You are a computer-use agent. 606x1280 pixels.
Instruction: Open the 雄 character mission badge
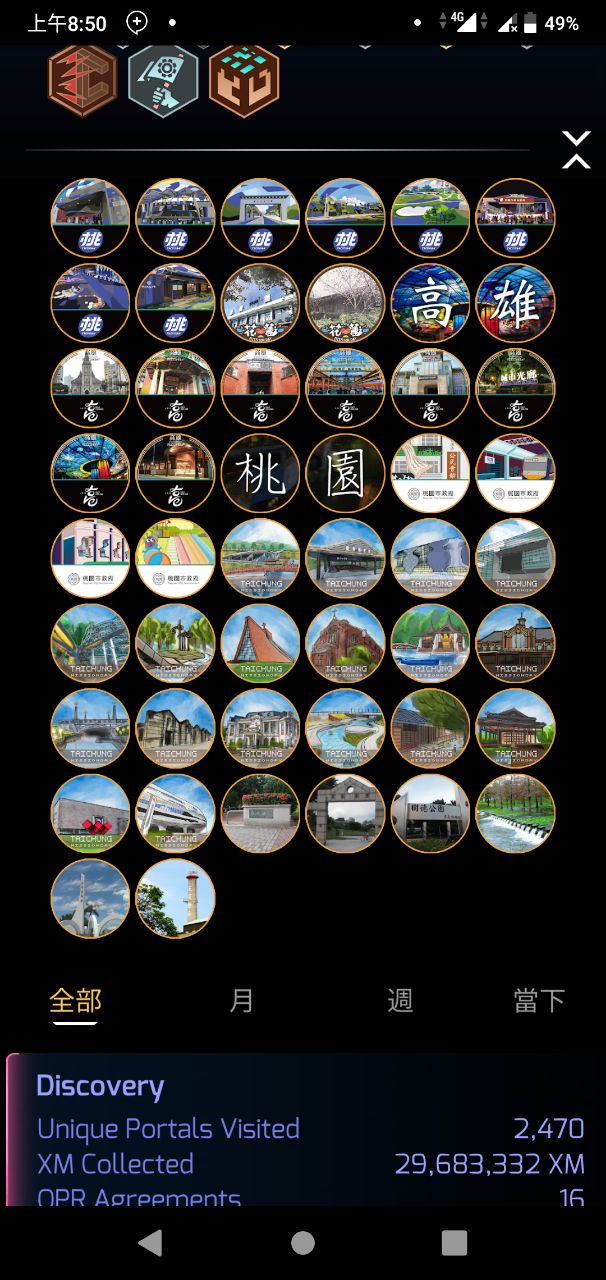tap(515, 303)
